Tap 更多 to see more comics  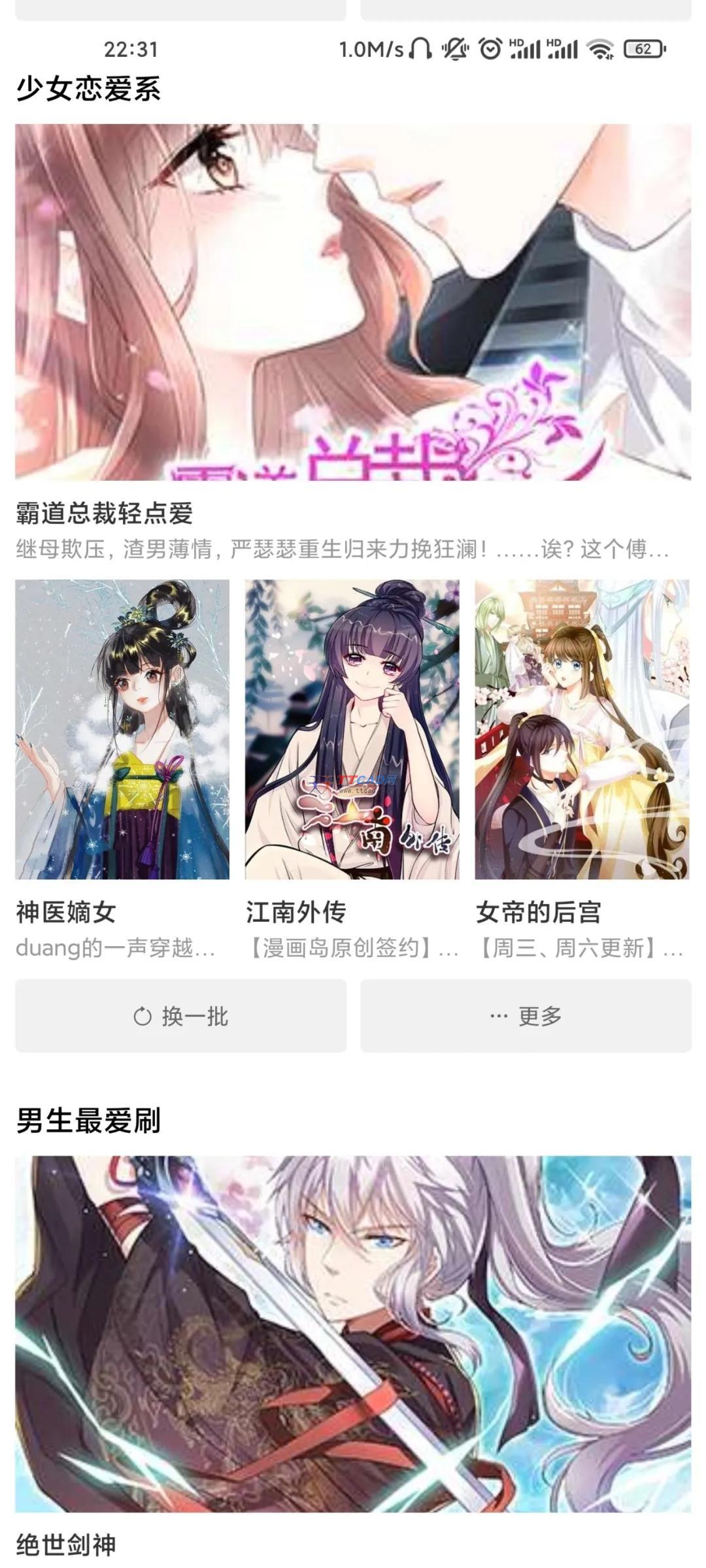coord(526,1016)
